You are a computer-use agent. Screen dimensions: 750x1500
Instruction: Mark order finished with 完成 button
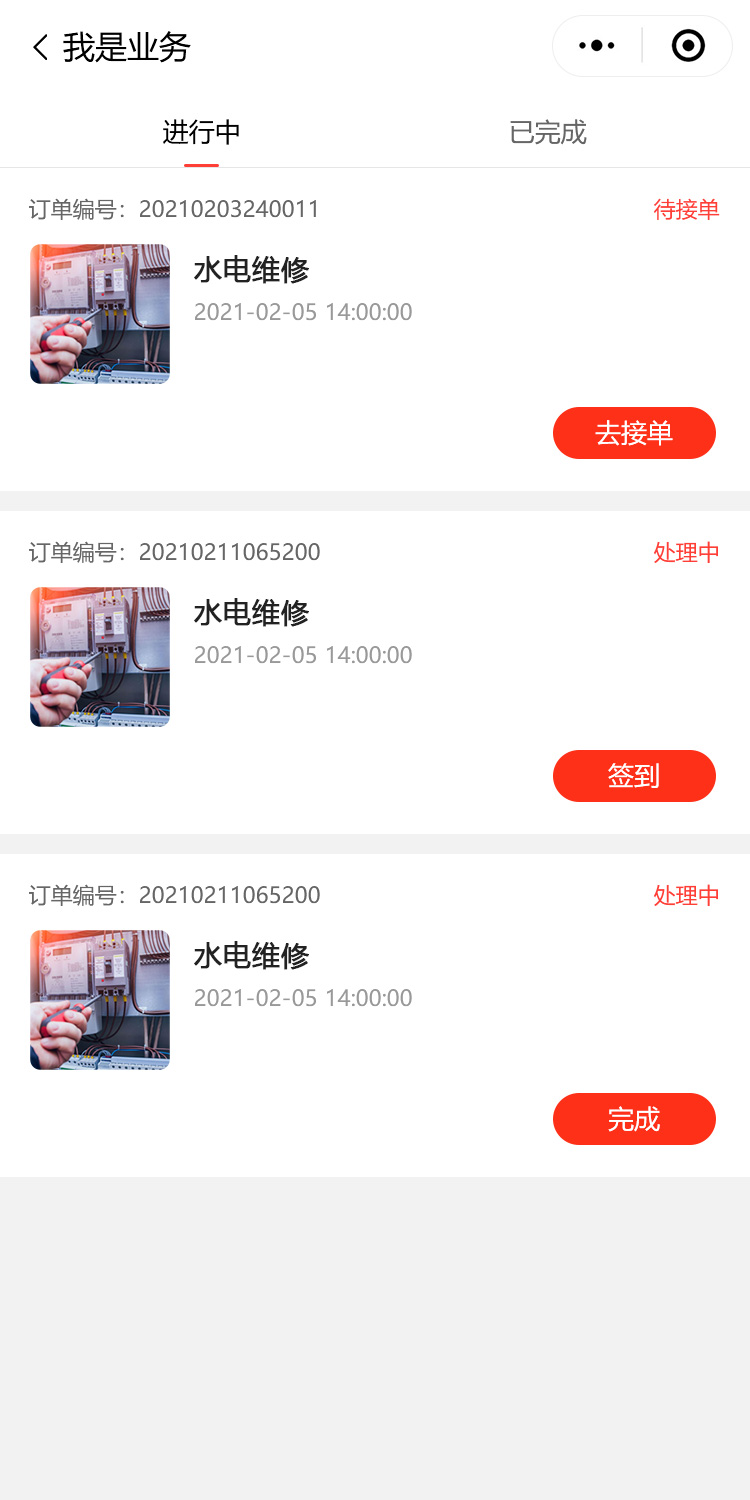pos(634,1119)
